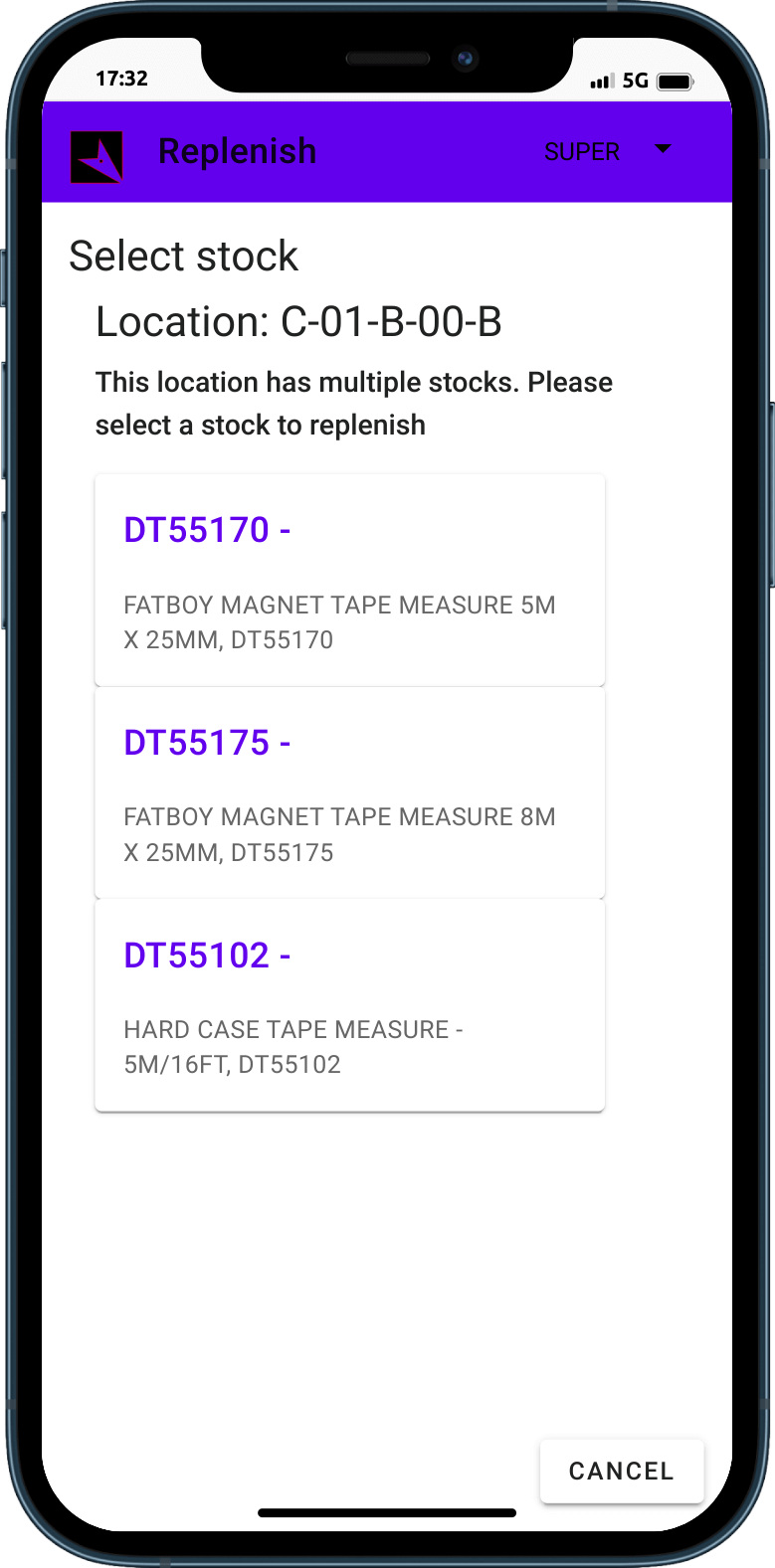Choose stock DT55175 Fatboy tape measure 8M
The width and height of the screenshot is (775, 1568).
349,792
